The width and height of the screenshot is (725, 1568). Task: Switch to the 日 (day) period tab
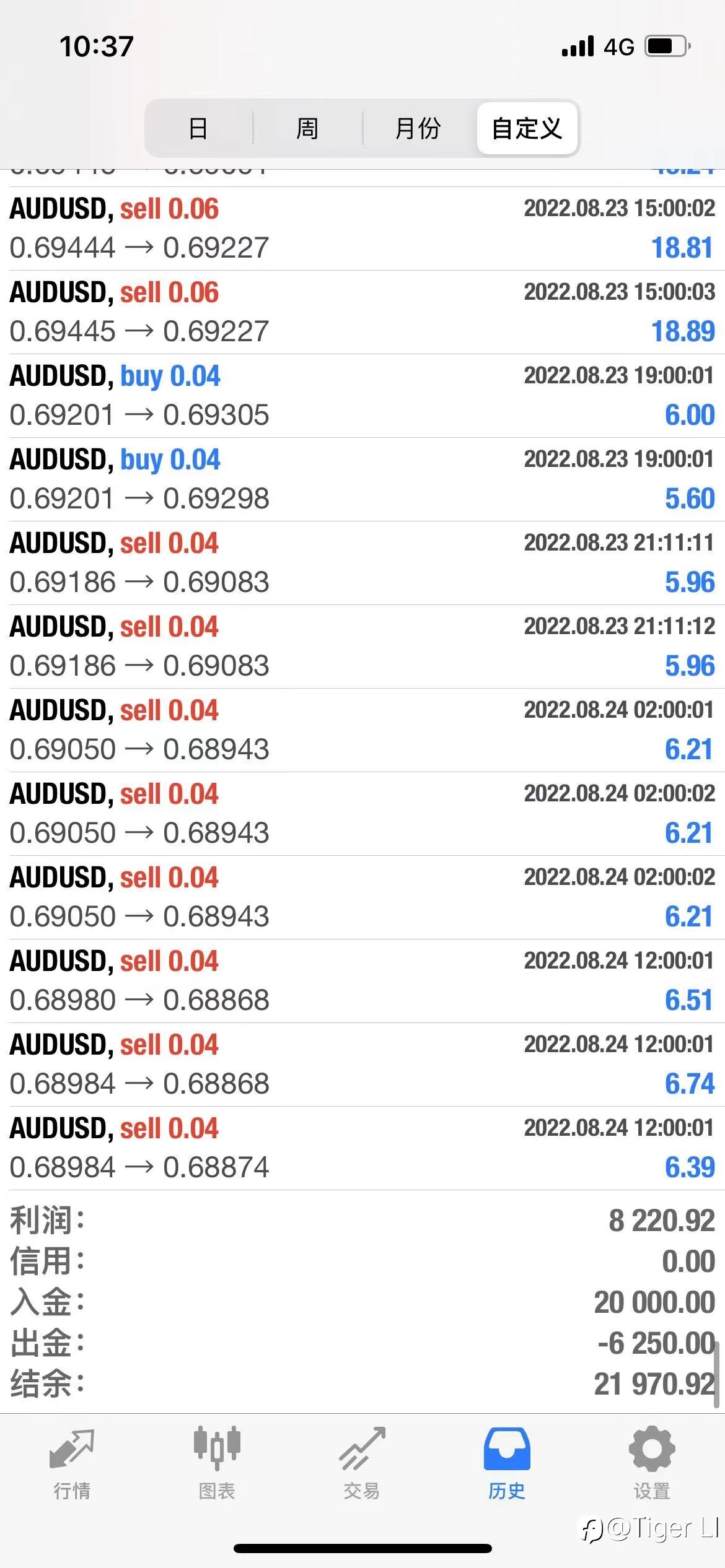(198, 128)
